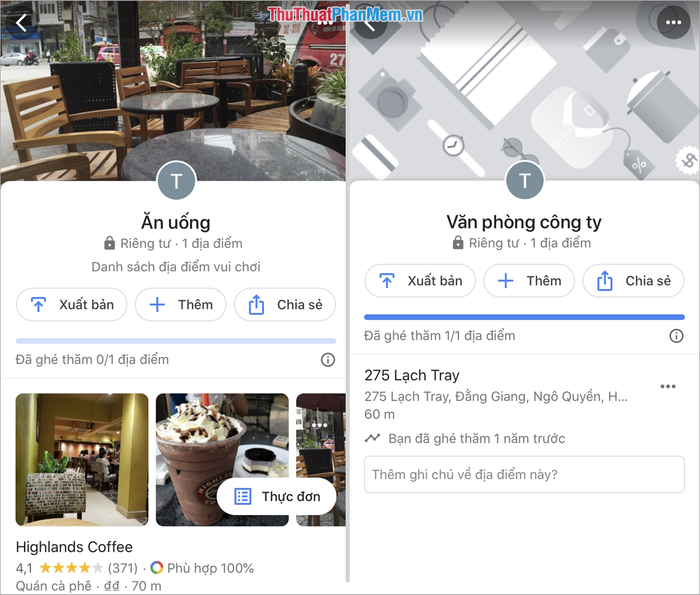Viewport: 700px width, 595px height.
Task: Open the Highlands Coffee interior photo
Action: coord(82,460)
